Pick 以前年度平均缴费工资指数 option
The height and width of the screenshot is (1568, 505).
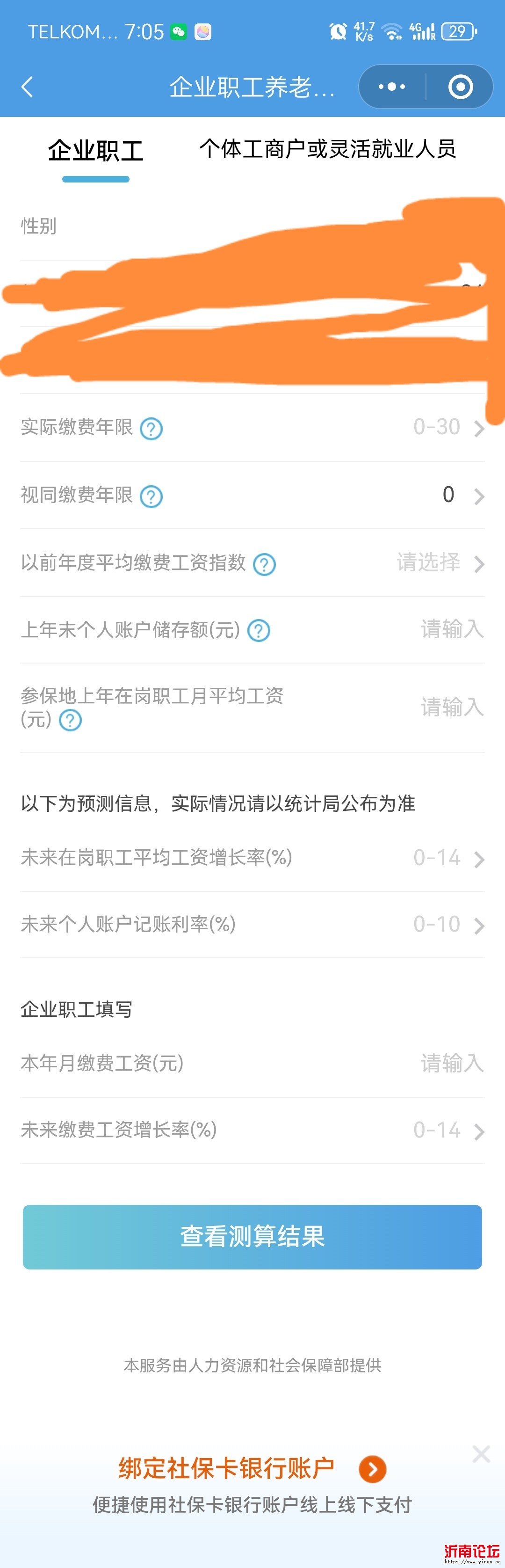coord(439,563)
